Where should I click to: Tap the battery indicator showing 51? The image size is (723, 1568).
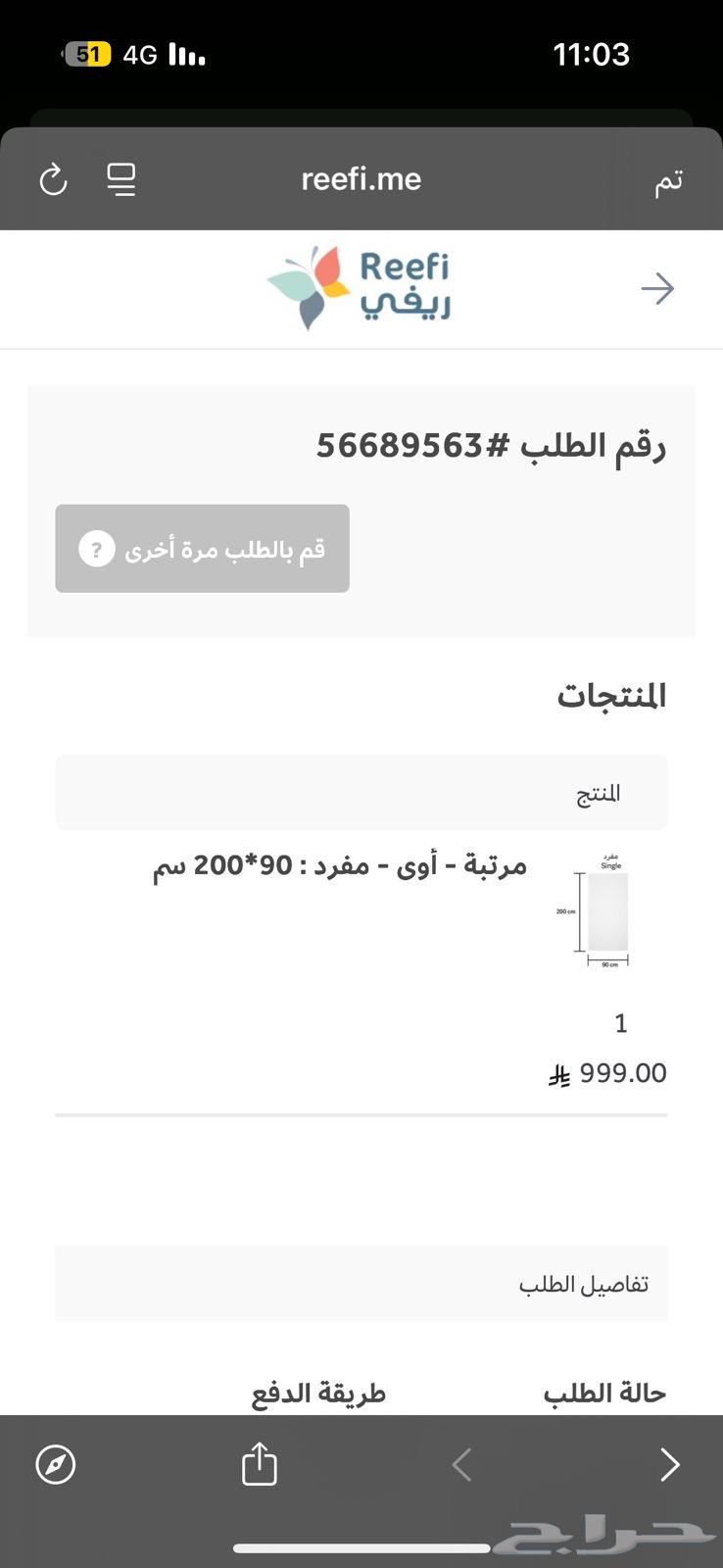(84, 54)
